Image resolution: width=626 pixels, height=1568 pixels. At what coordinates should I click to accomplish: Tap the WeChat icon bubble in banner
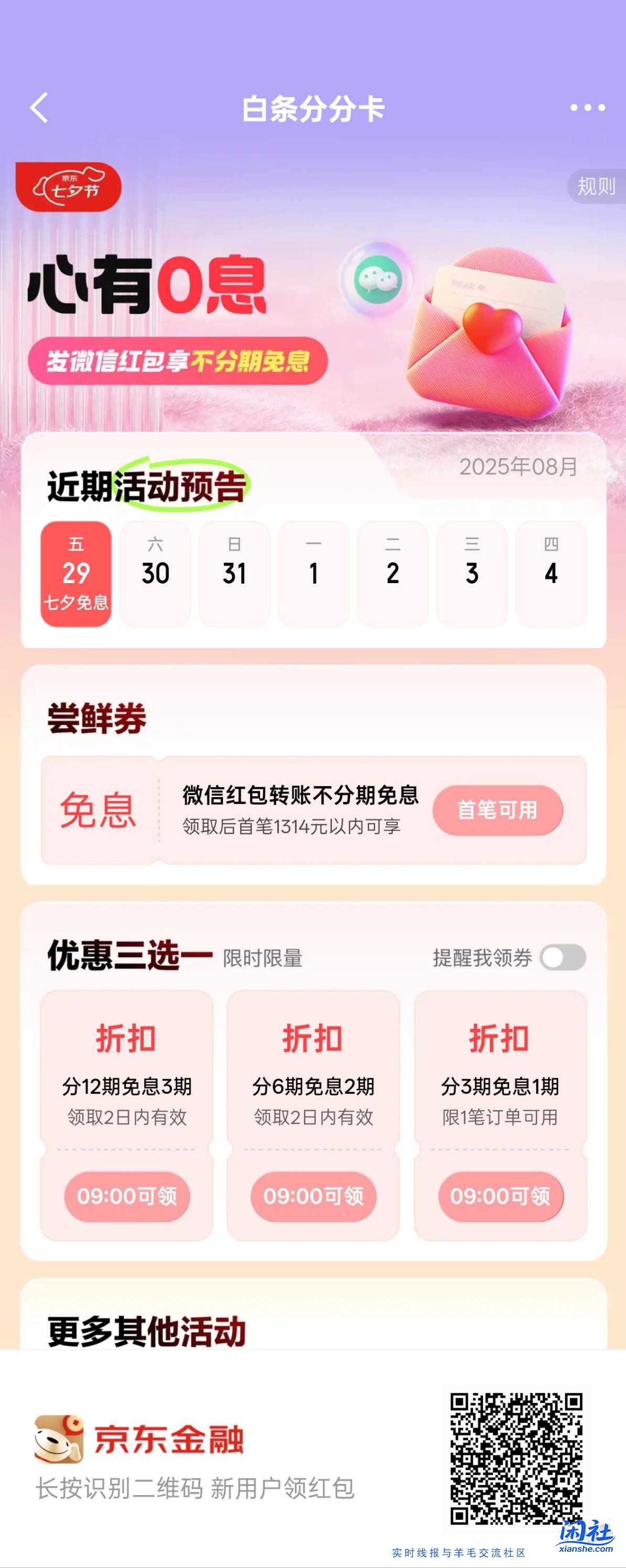coord(375,281)
